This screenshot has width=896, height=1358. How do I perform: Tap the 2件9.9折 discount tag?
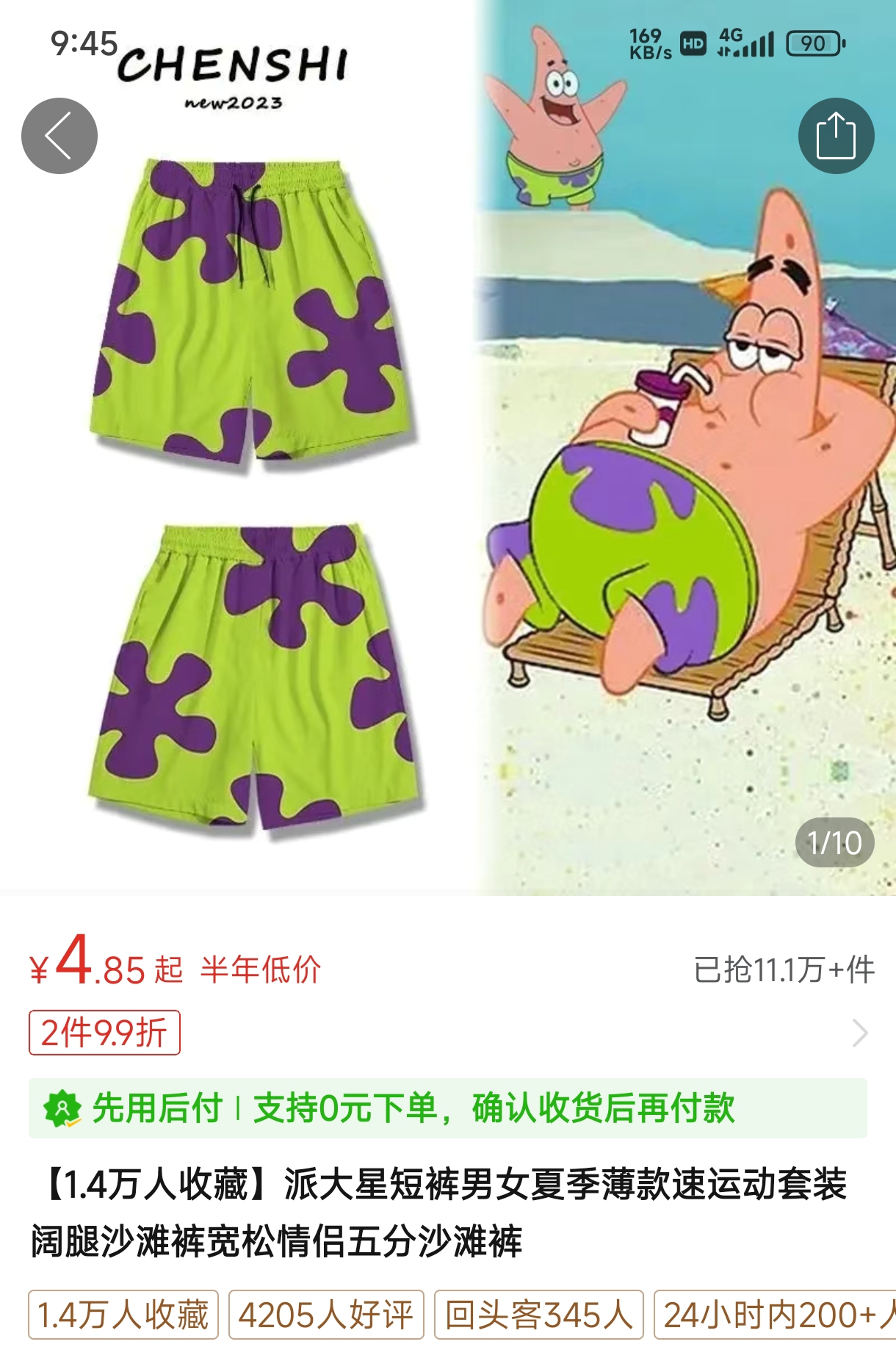tap(104, 1033)
